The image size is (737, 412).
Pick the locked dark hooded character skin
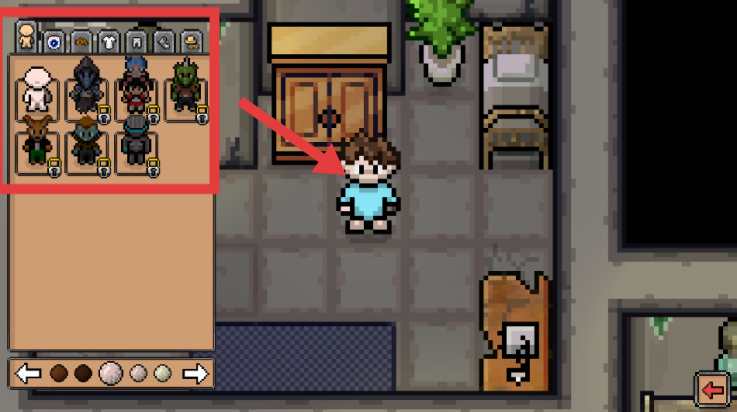(x=86, y=90)
